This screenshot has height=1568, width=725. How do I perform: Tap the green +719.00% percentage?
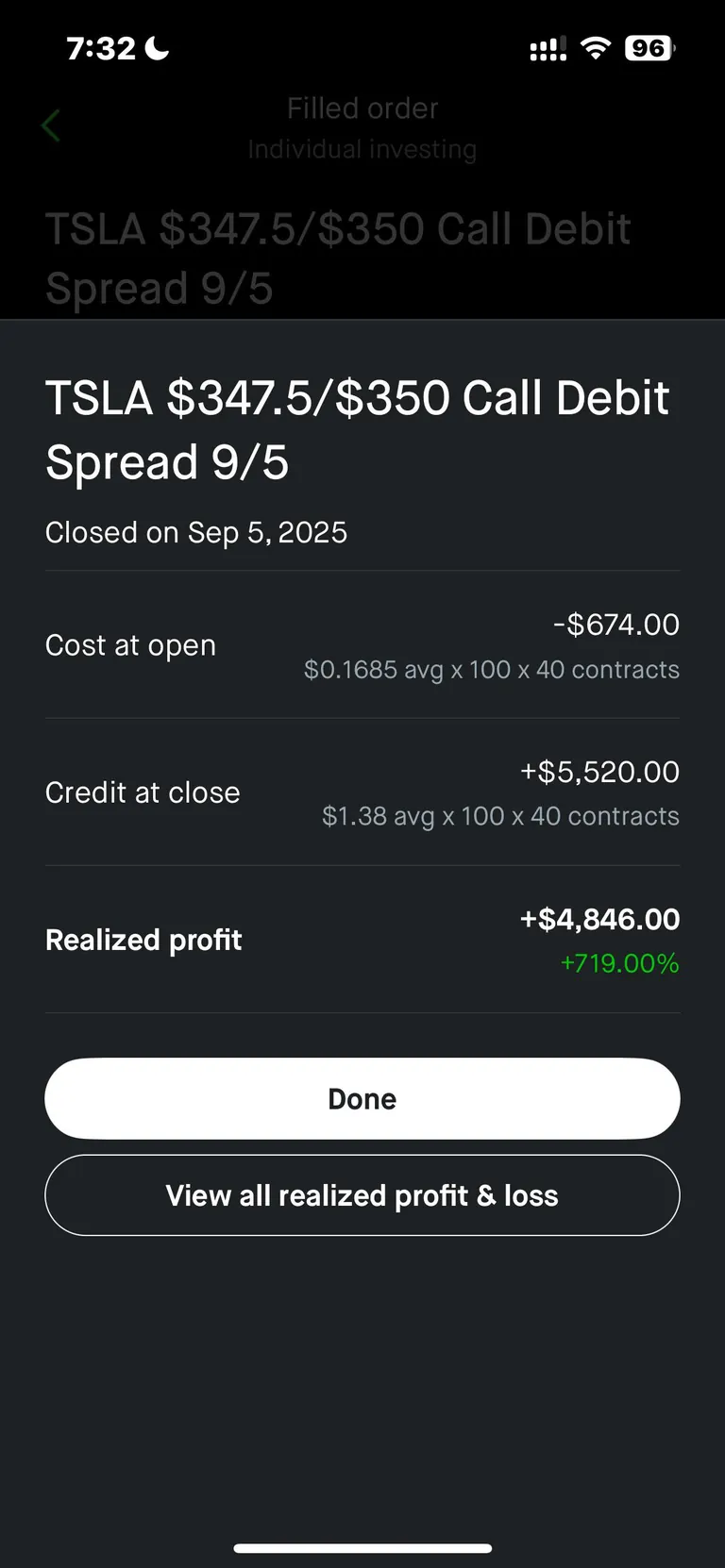pyautogui.click(x=619, y=963)
